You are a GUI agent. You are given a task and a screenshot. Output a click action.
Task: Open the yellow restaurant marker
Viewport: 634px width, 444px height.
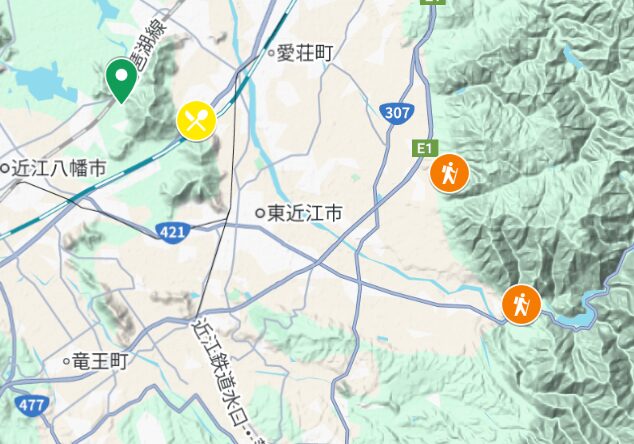pos(196,121)
